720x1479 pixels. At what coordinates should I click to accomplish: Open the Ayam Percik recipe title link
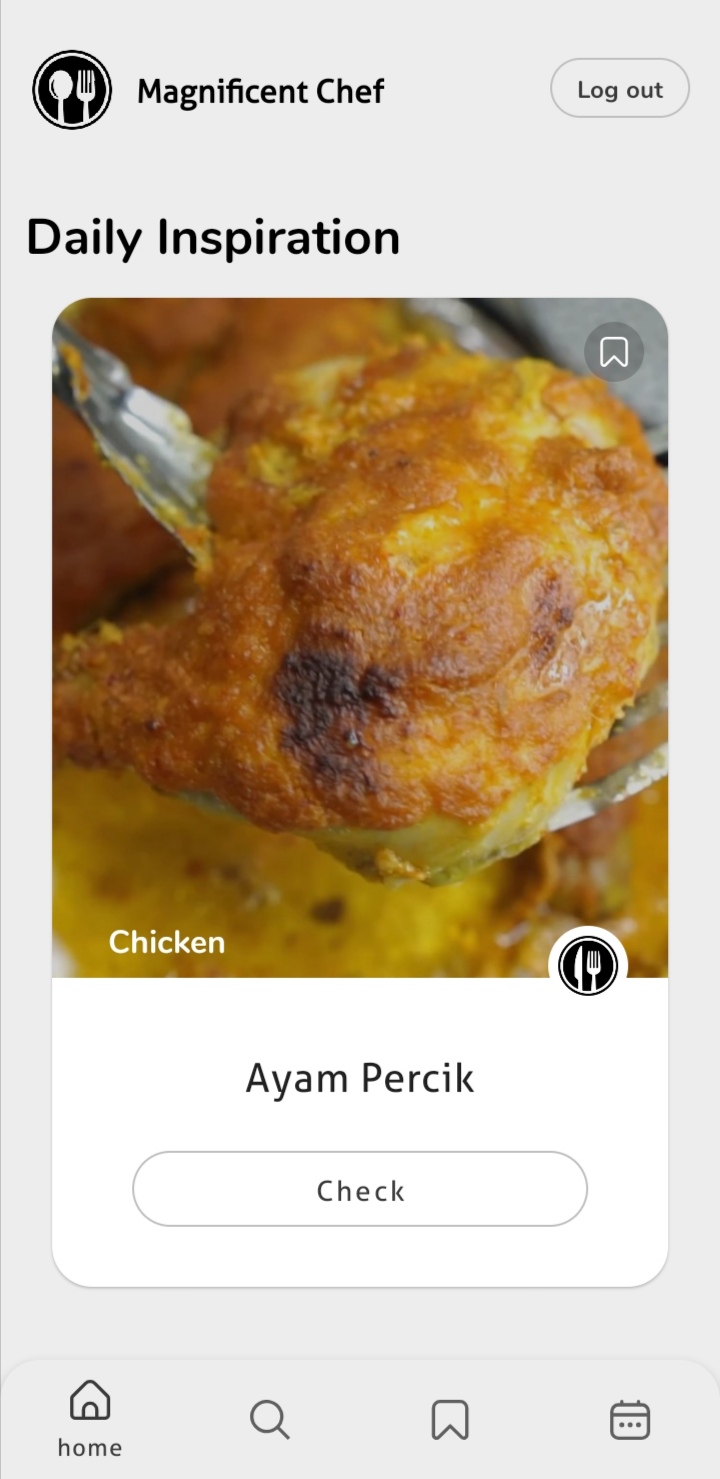pos(360,1078)
